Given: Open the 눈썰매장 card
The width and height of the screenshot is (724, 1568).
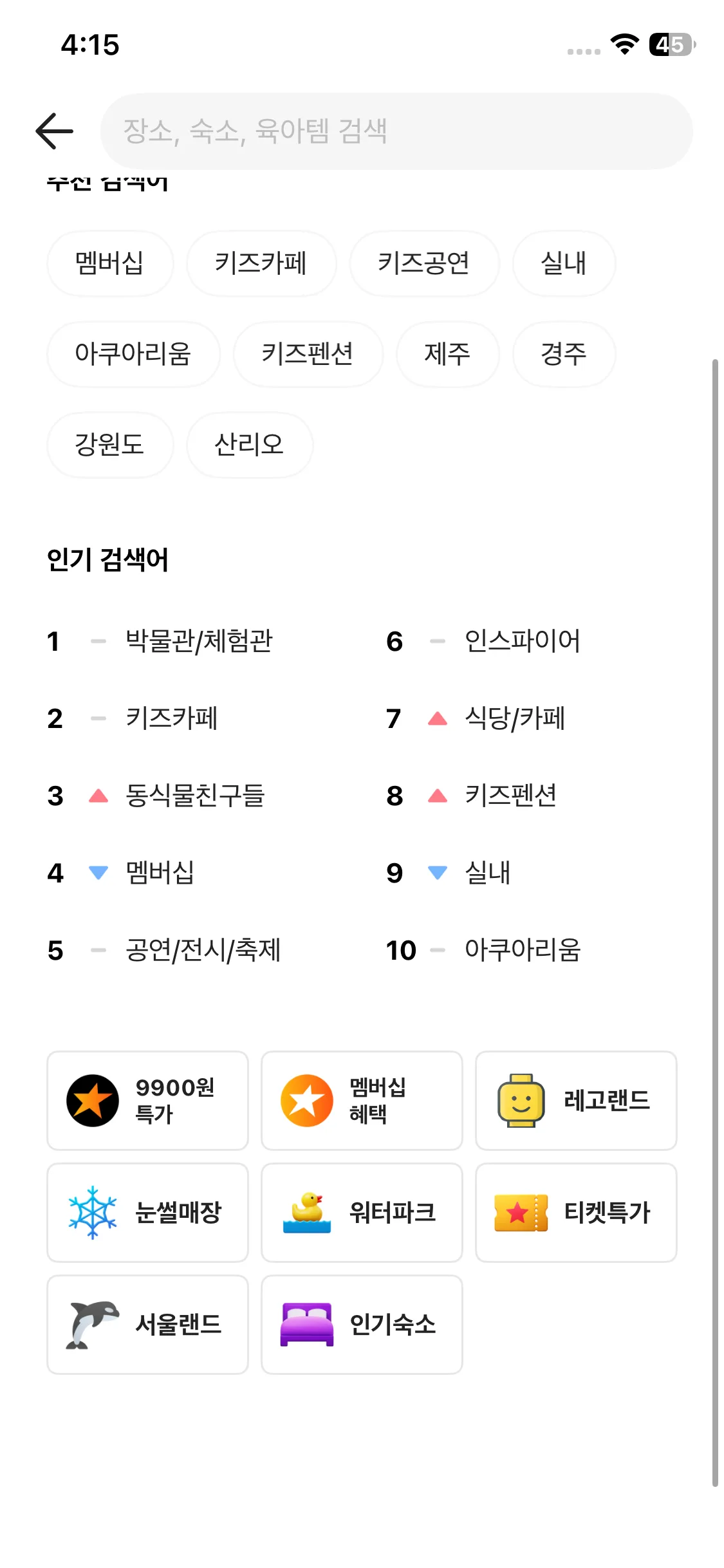Looking at the screenshot, I should pos(147,1213).
